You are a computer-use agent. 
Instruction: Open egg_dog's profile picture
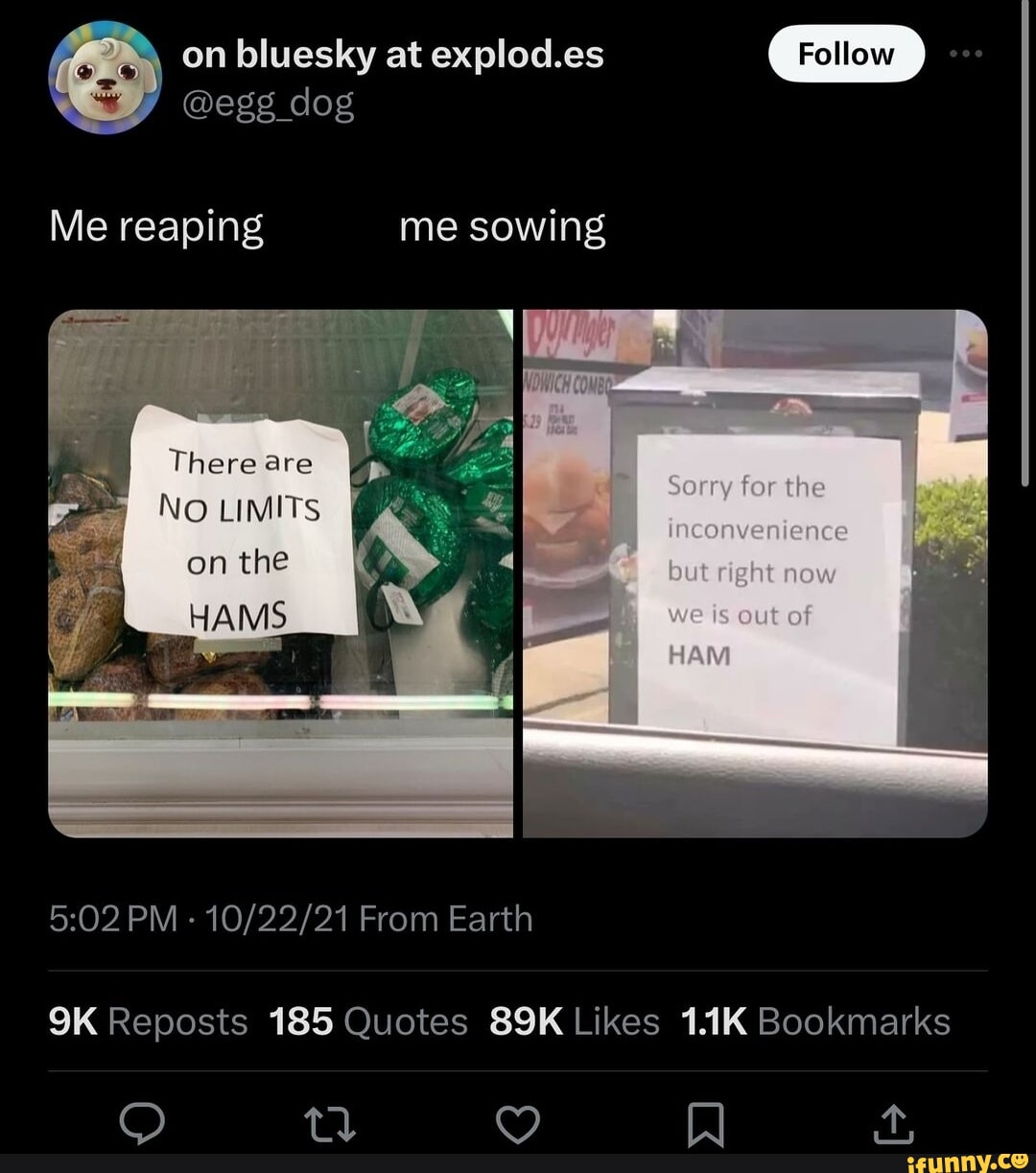click(x=105, y=77)
